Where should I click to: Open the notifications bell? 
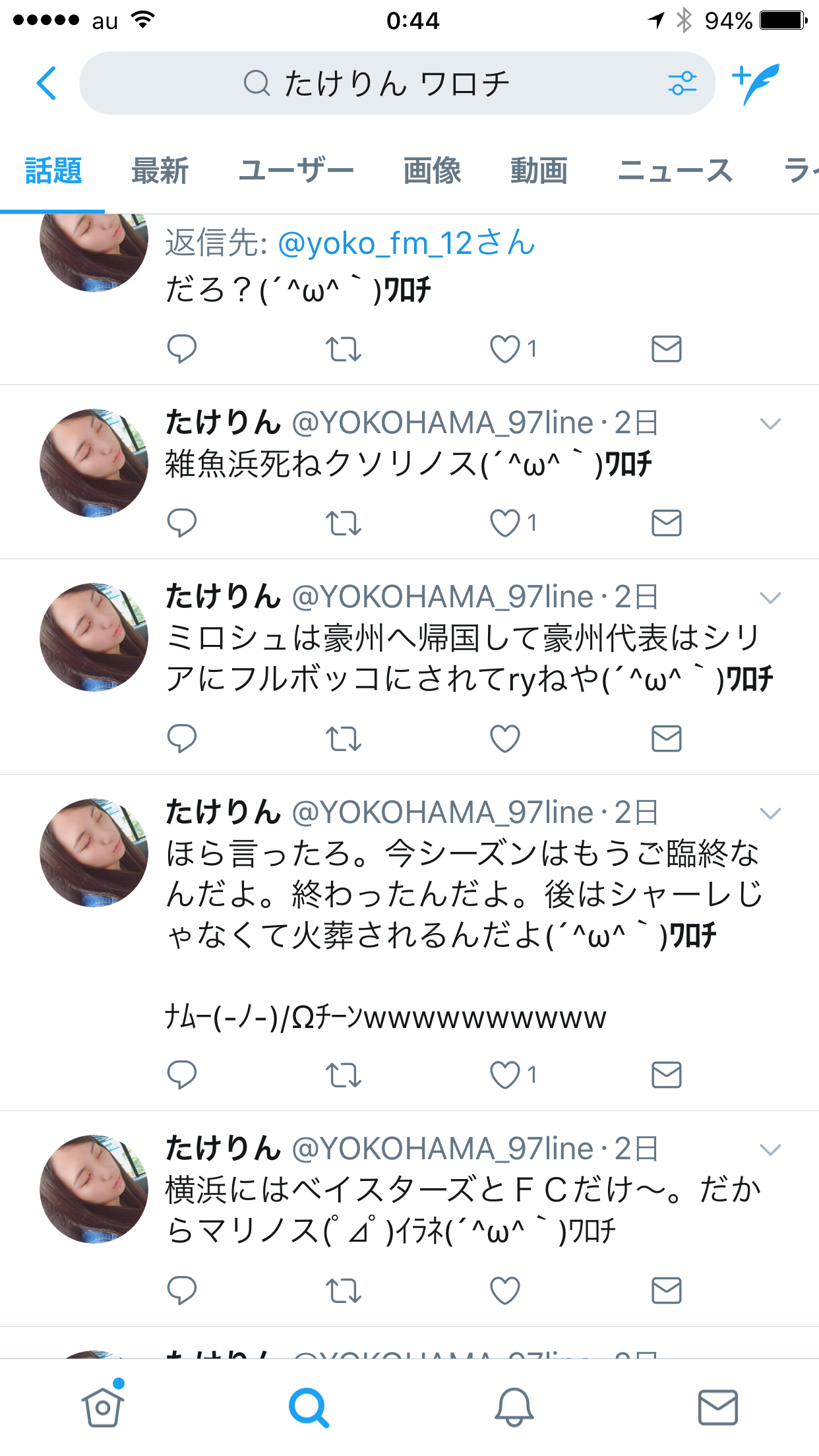(x=514, y=1407)
